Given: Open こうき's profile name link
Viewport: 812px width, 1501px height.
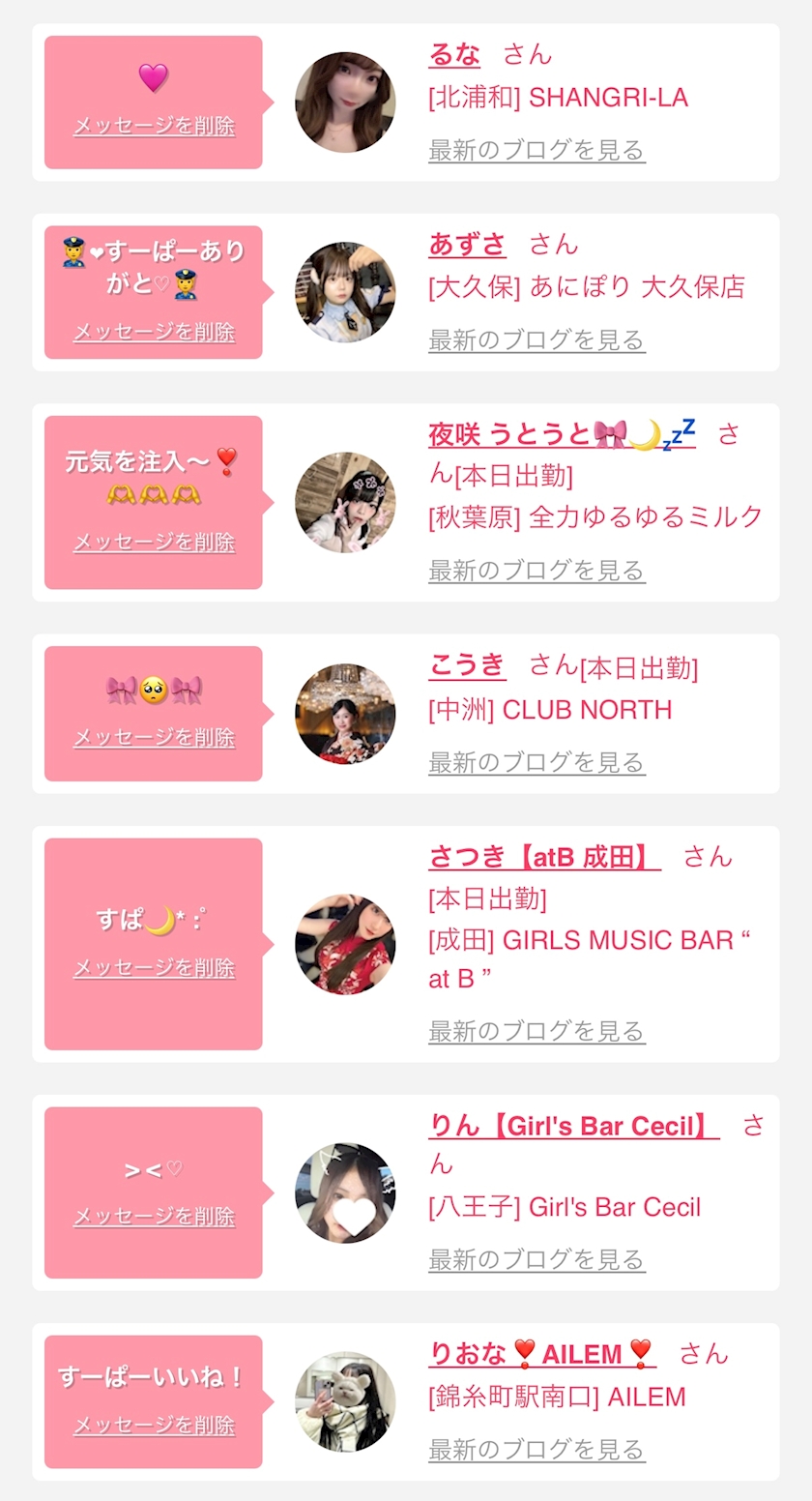Looking at the screenshot, I should pyautogui.click(x=467, y=665).
